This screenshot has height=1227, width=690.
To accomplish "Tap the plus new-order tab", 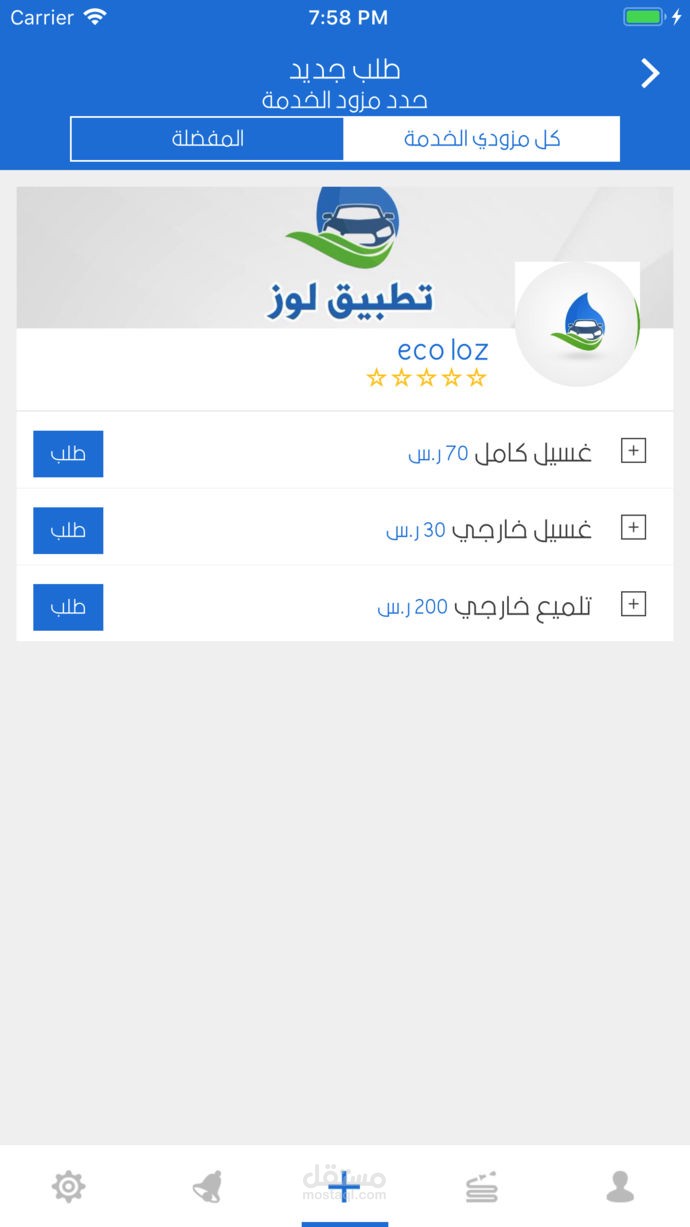I will pyautogui.click(x=344, y=1187).
